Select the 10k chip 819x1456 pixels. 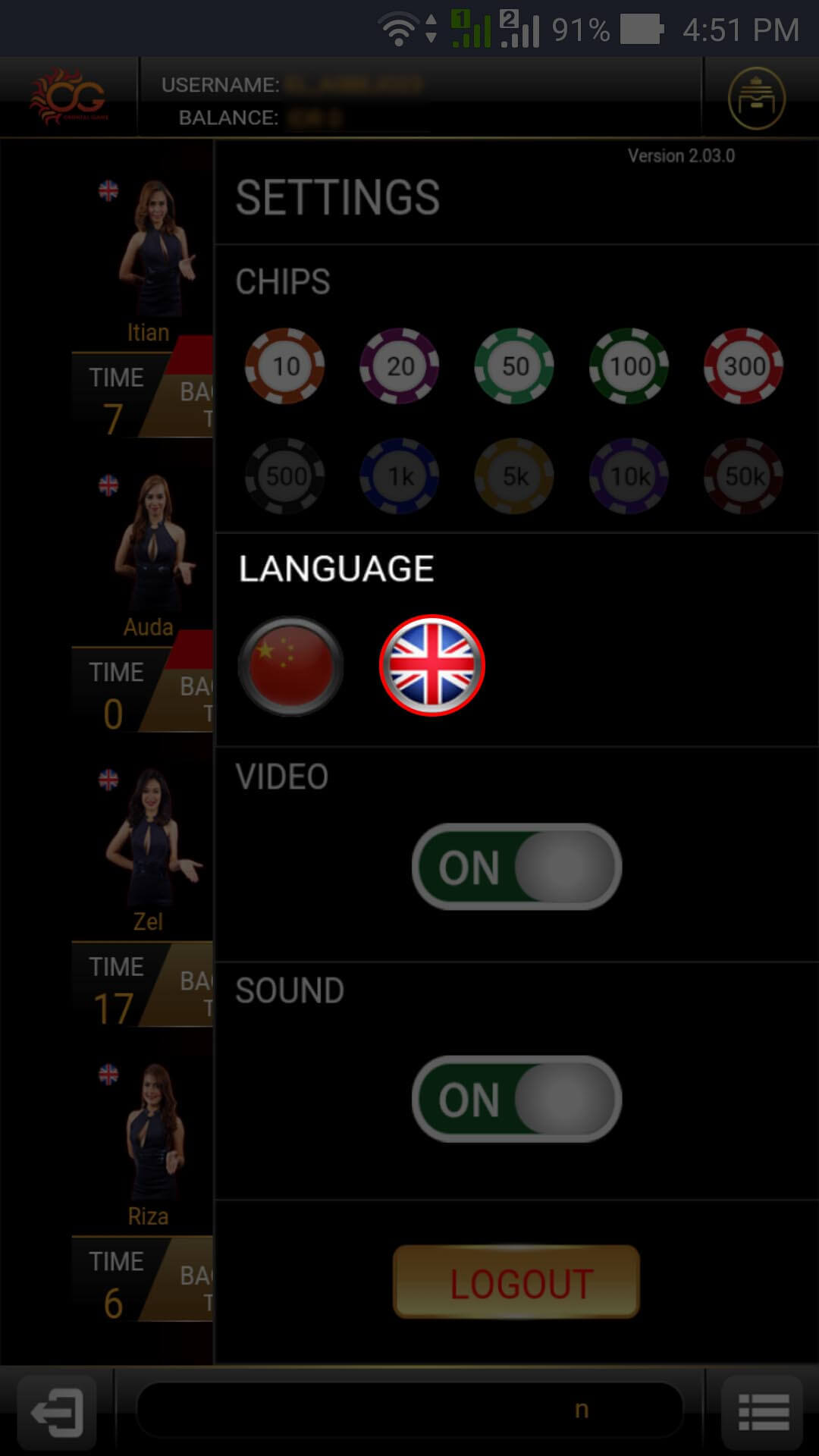629,476
